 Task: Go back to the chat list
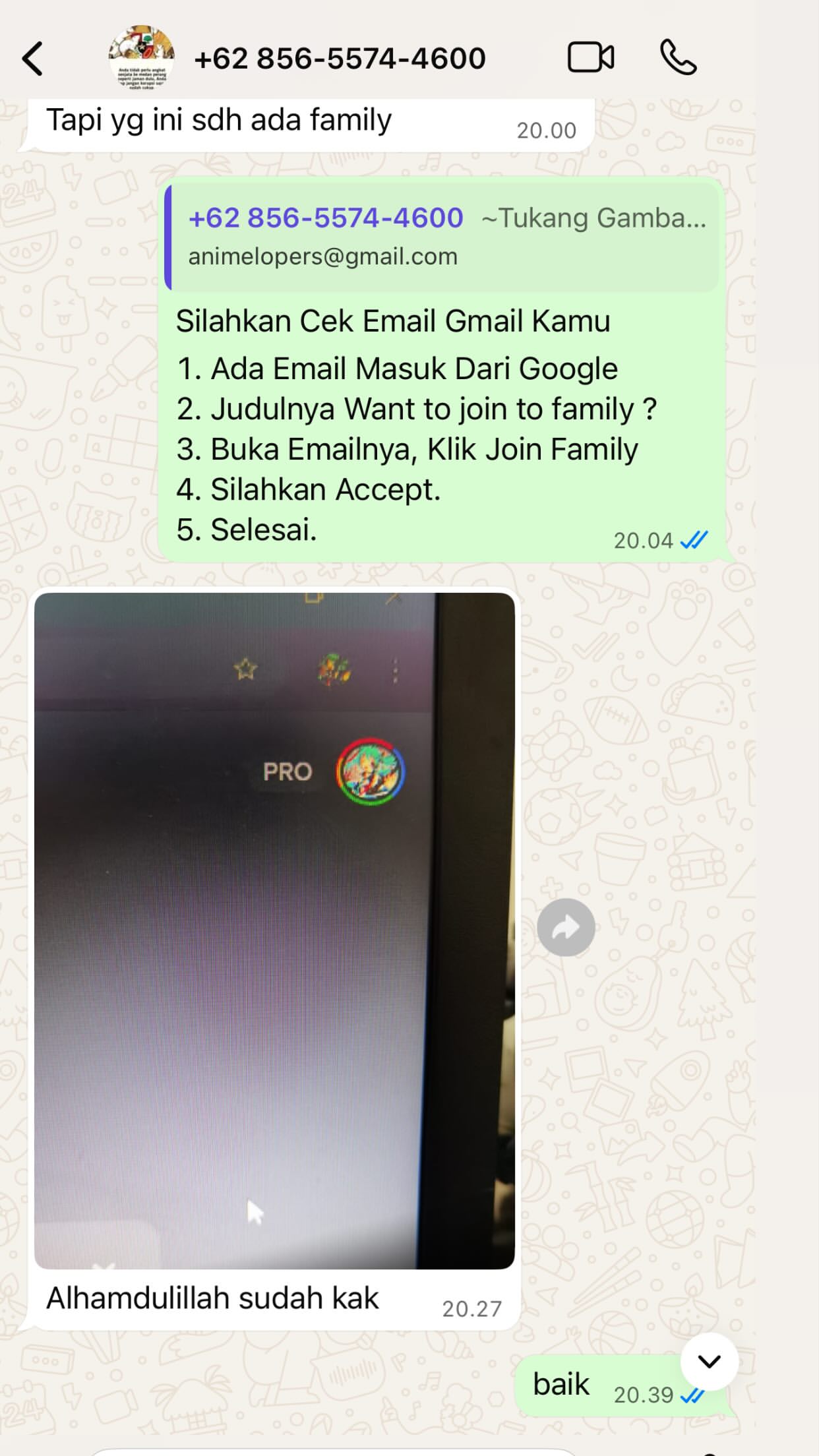[33, 59]
